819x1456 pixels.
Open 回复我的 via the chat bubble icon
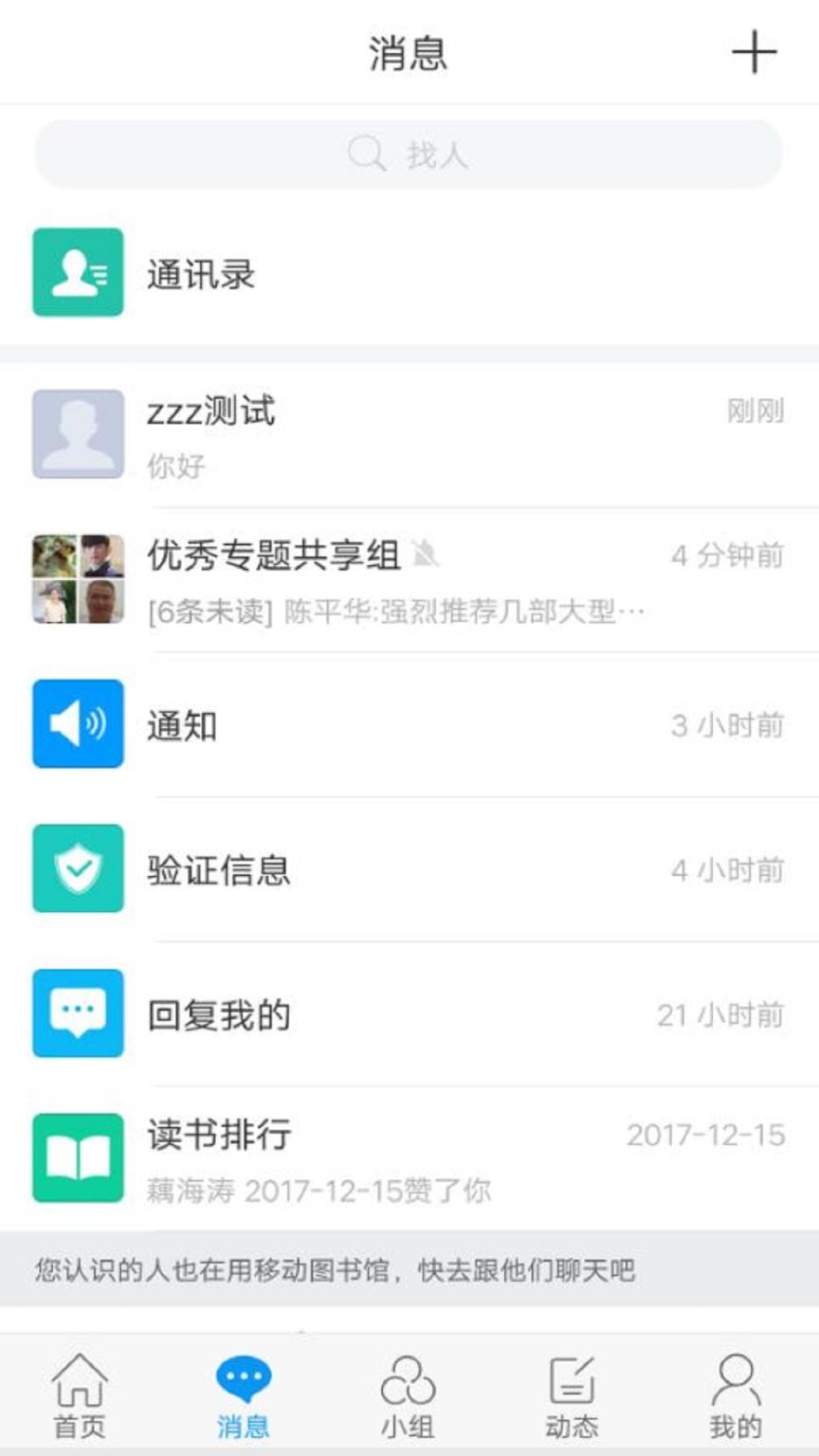tap(78, 1012)
